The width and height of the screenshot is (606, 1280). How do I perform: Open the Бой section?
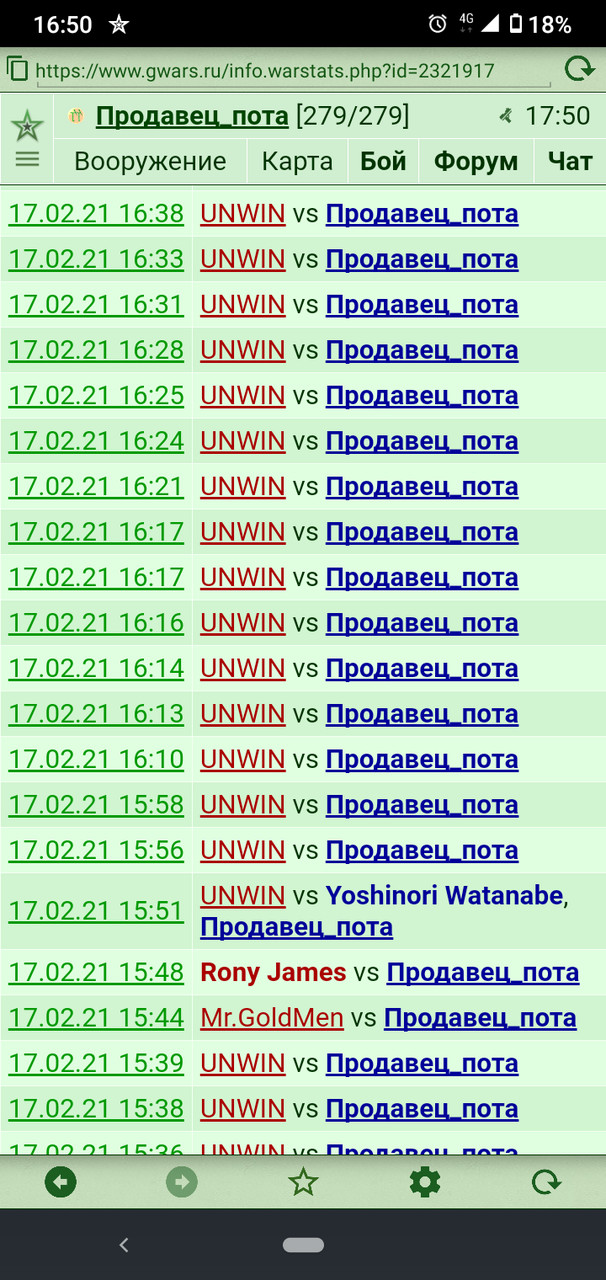[x=383, y=161]
